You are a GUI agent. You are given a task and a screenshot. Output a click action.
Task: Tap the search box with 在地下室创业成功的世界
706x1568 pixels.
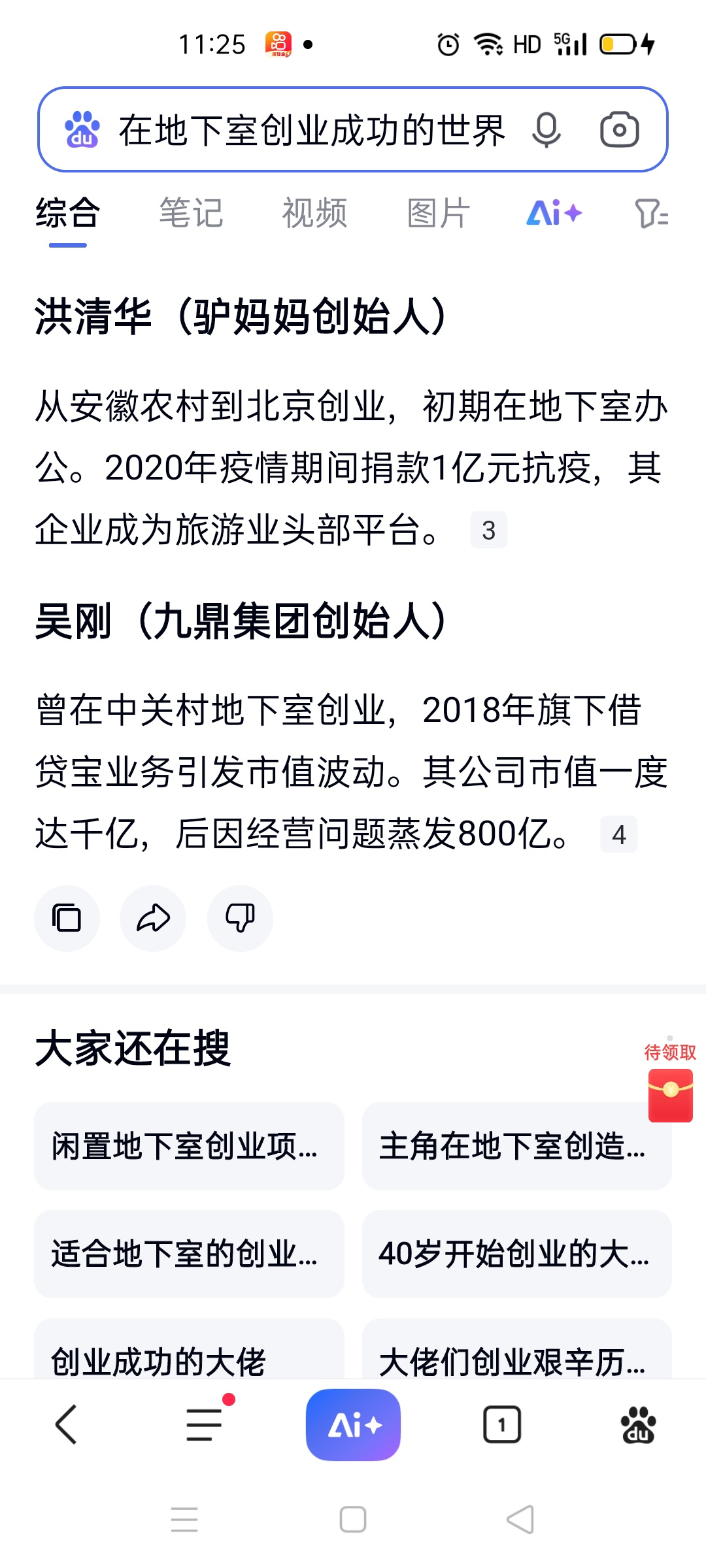click(x=311, y=130)
